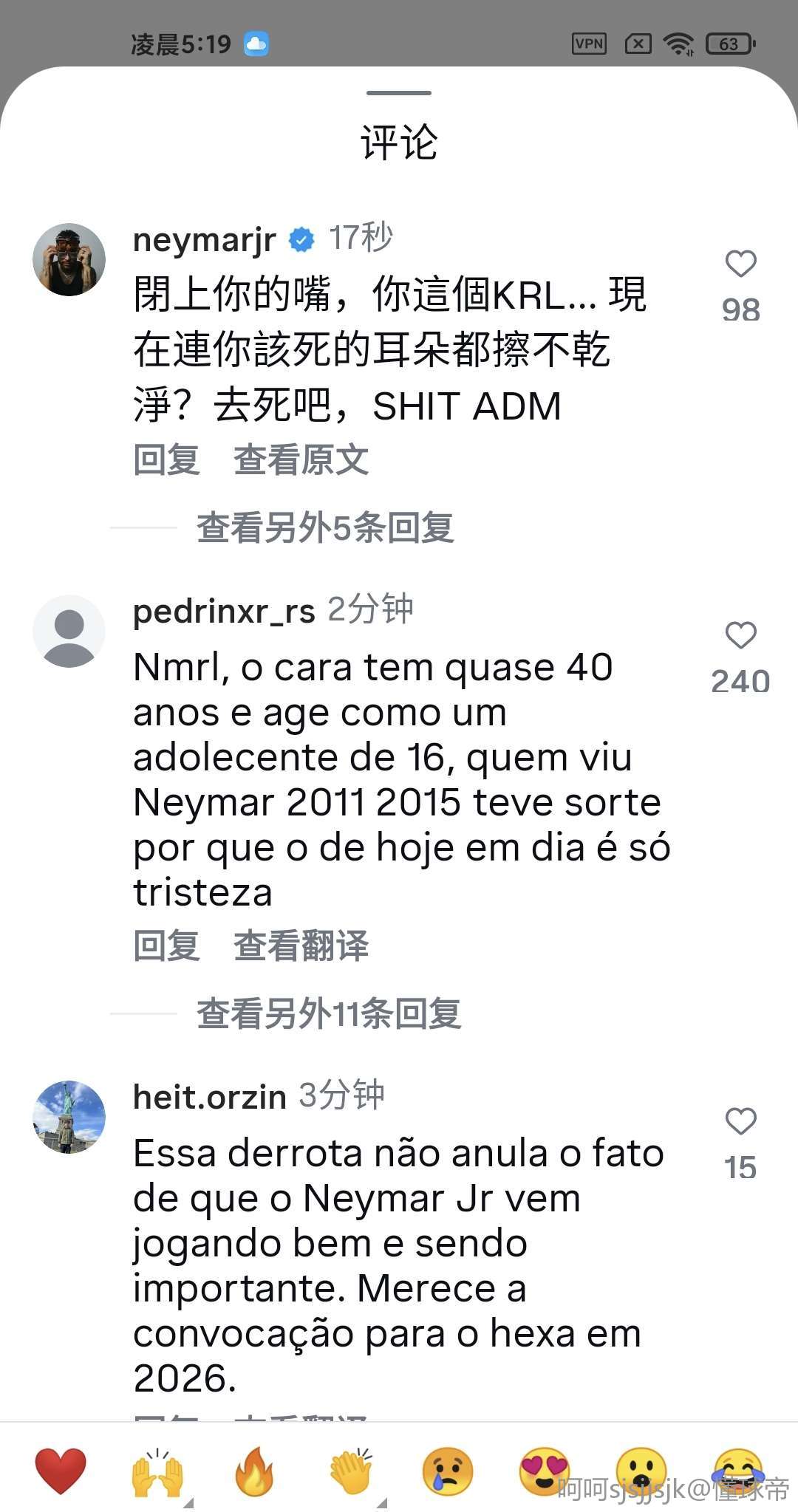Reply to pedrinxr_rs's comment

[166, 945]
